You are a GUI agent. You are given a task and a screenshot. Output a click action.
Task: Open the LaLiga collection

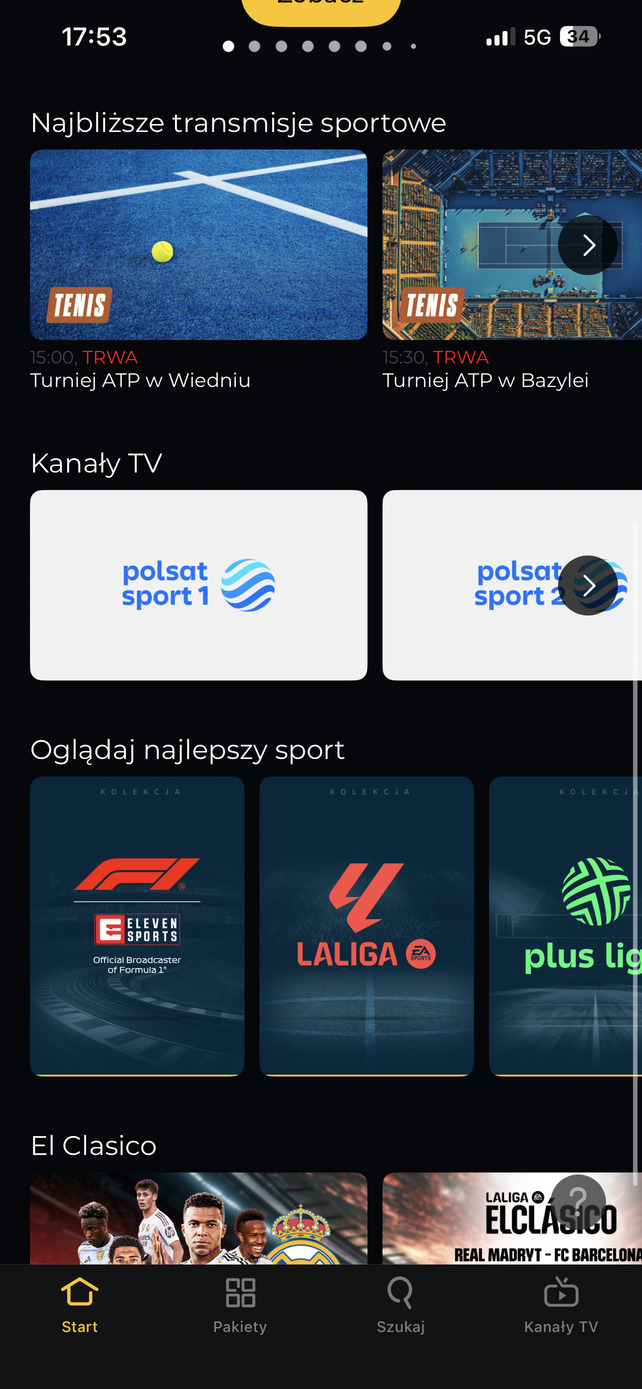pyautogui.click(x=366, y=925)
